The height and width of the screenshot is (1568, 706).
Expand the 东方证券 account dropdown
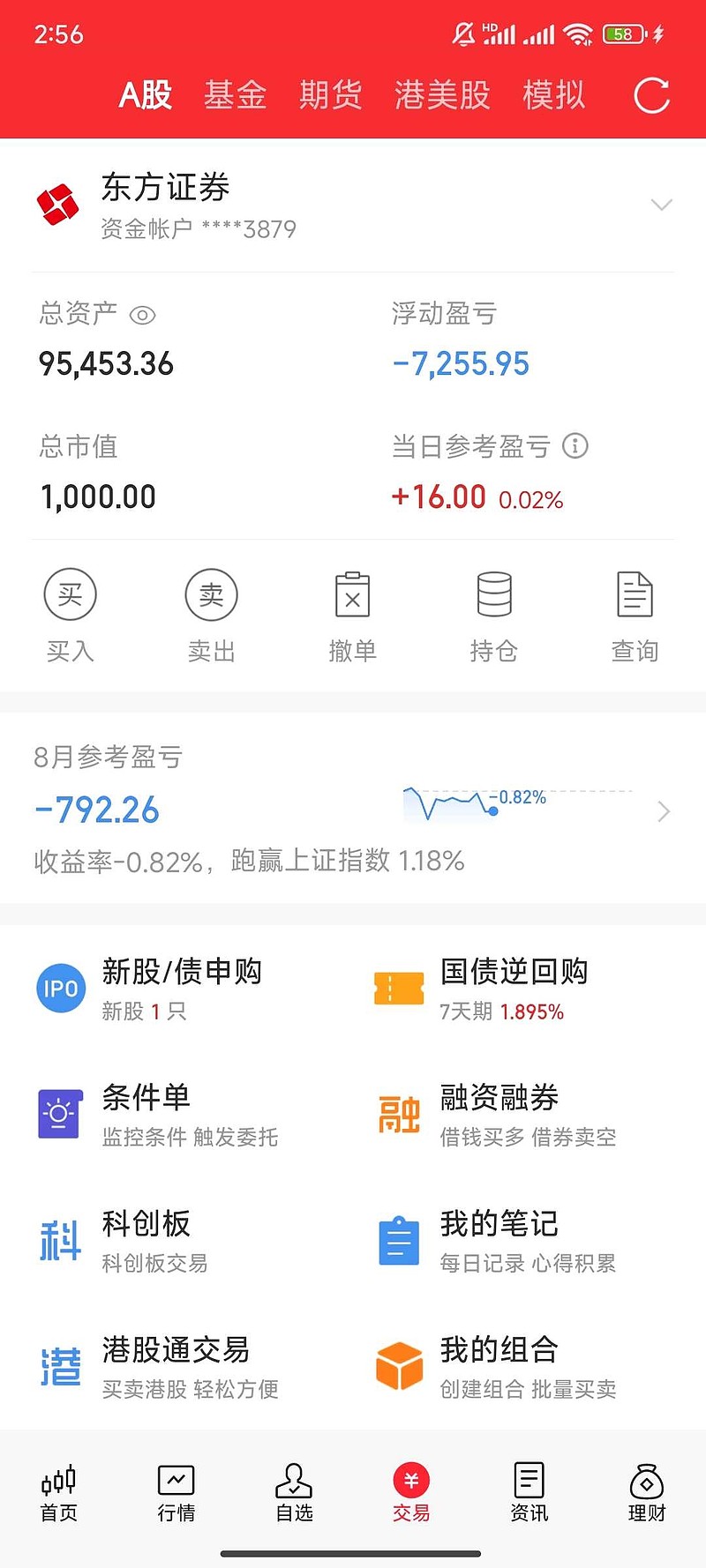tap(661, 205)
